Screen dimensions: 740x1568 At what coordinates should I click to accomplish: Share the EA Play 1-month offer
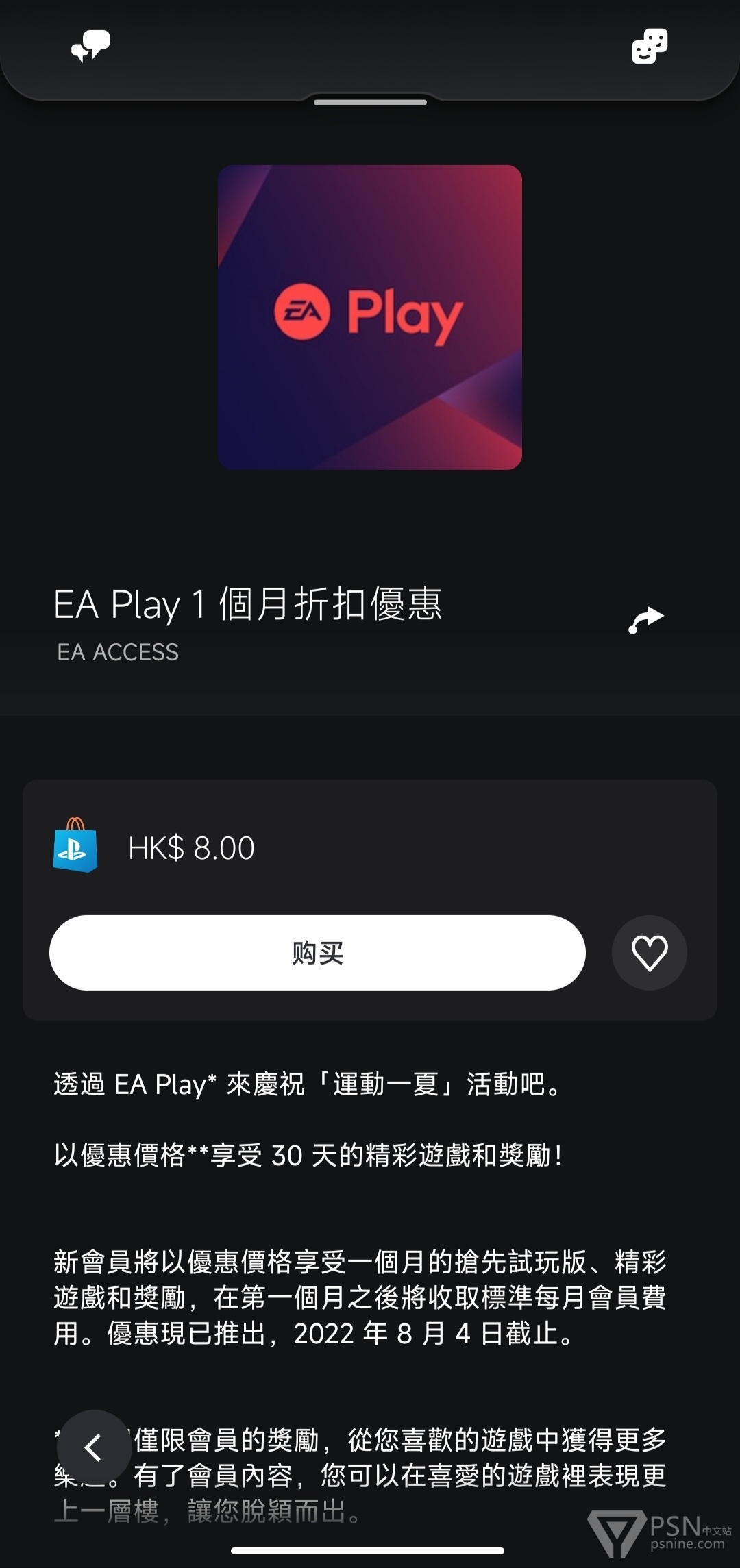click(x=646, y=620)
